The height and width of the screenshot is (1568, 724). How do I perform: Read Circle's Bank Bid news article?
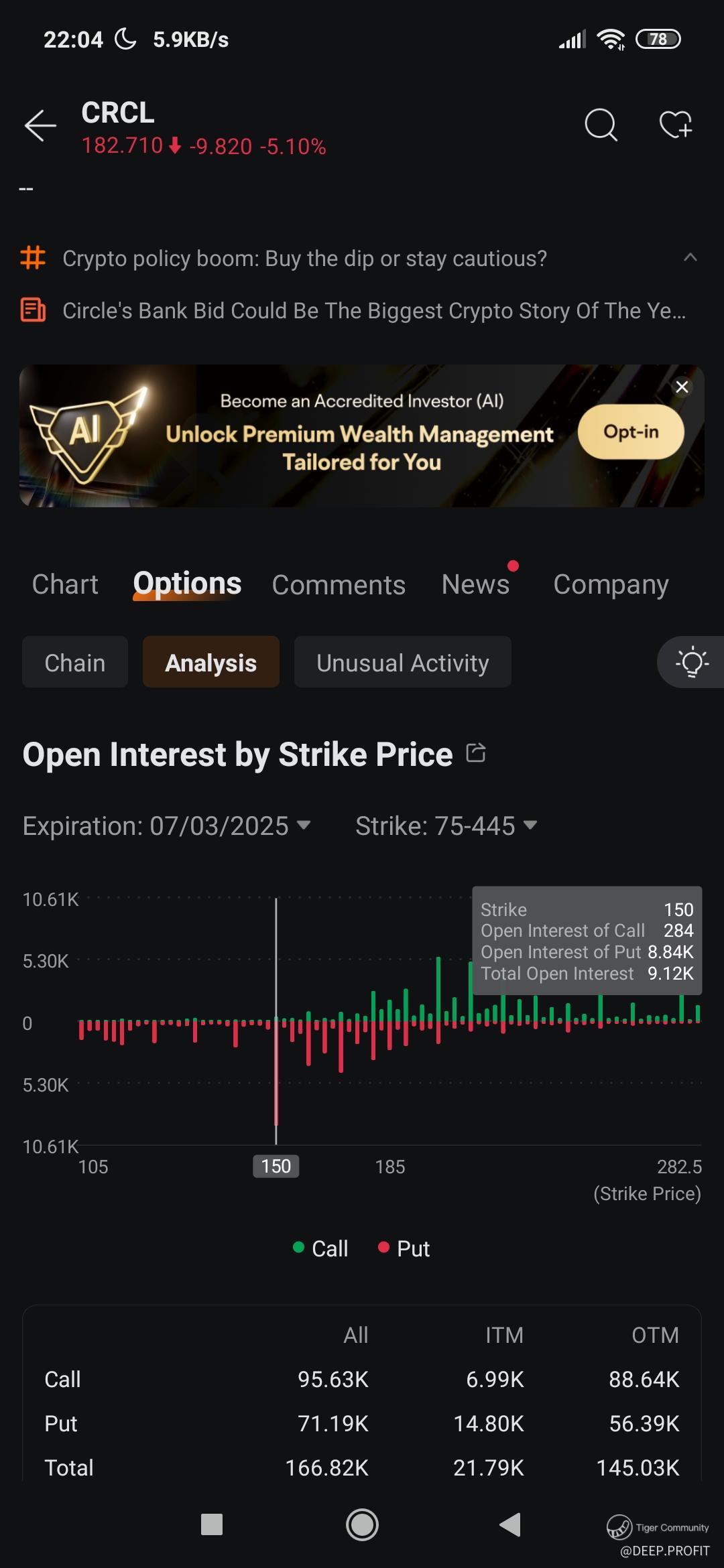[373, 311]
